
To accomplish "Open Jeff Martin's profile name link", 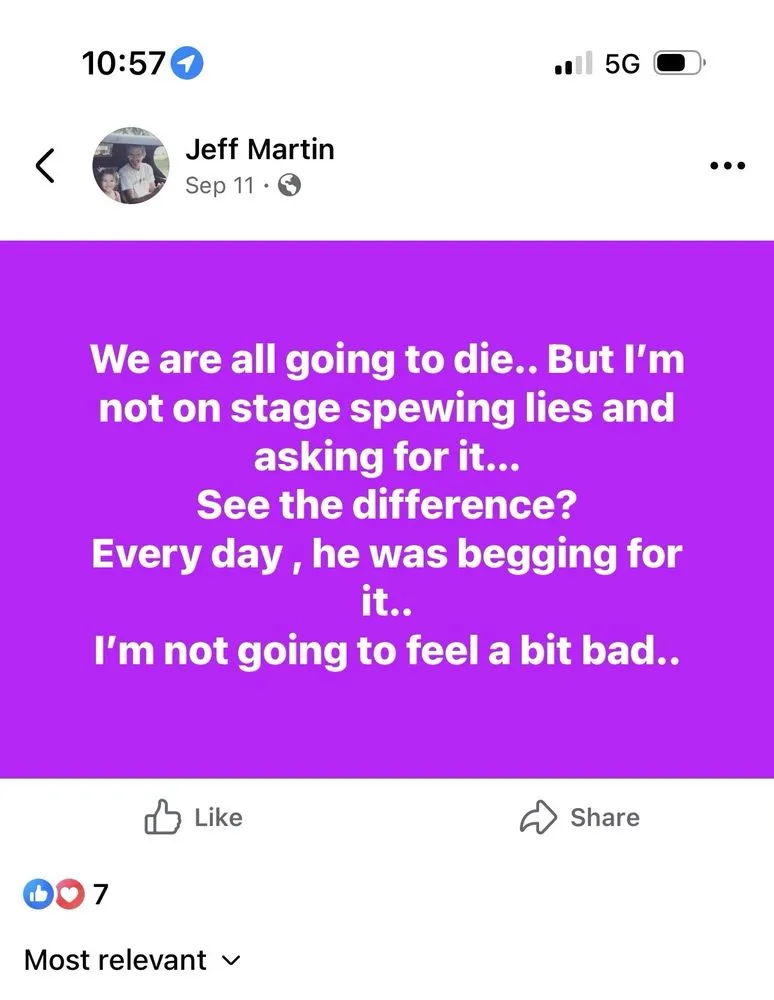I will pyautogui.click(x=260, y=150).
